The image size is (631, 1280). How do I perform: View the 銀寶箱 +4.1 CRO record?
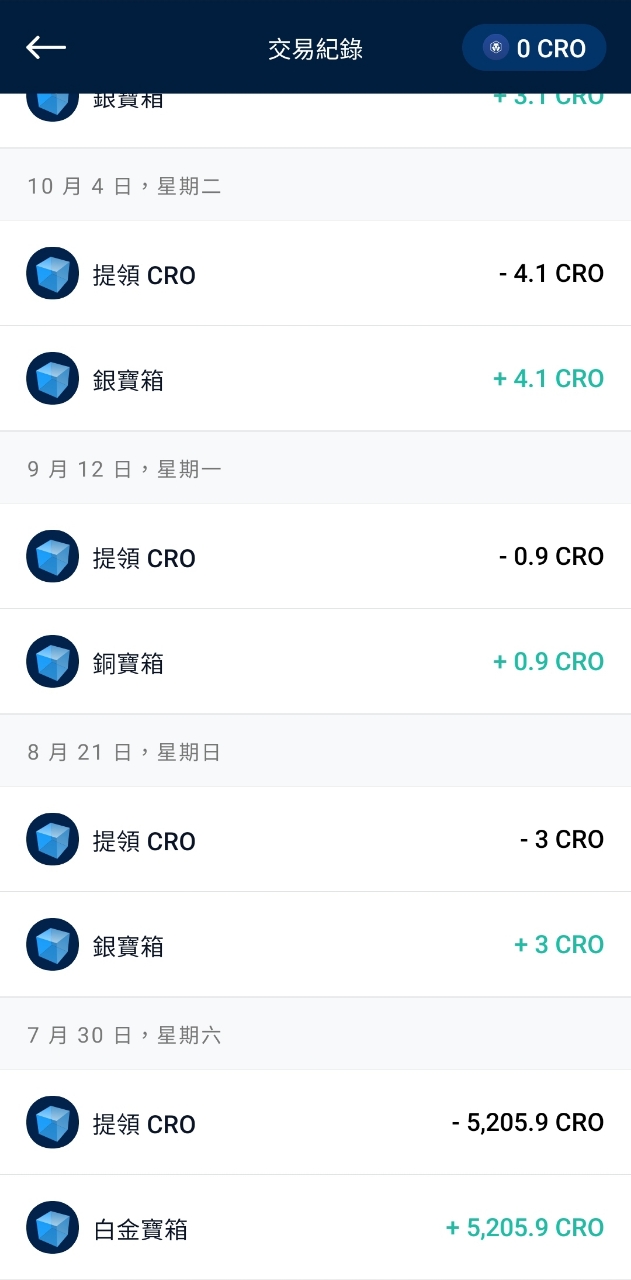315,379
